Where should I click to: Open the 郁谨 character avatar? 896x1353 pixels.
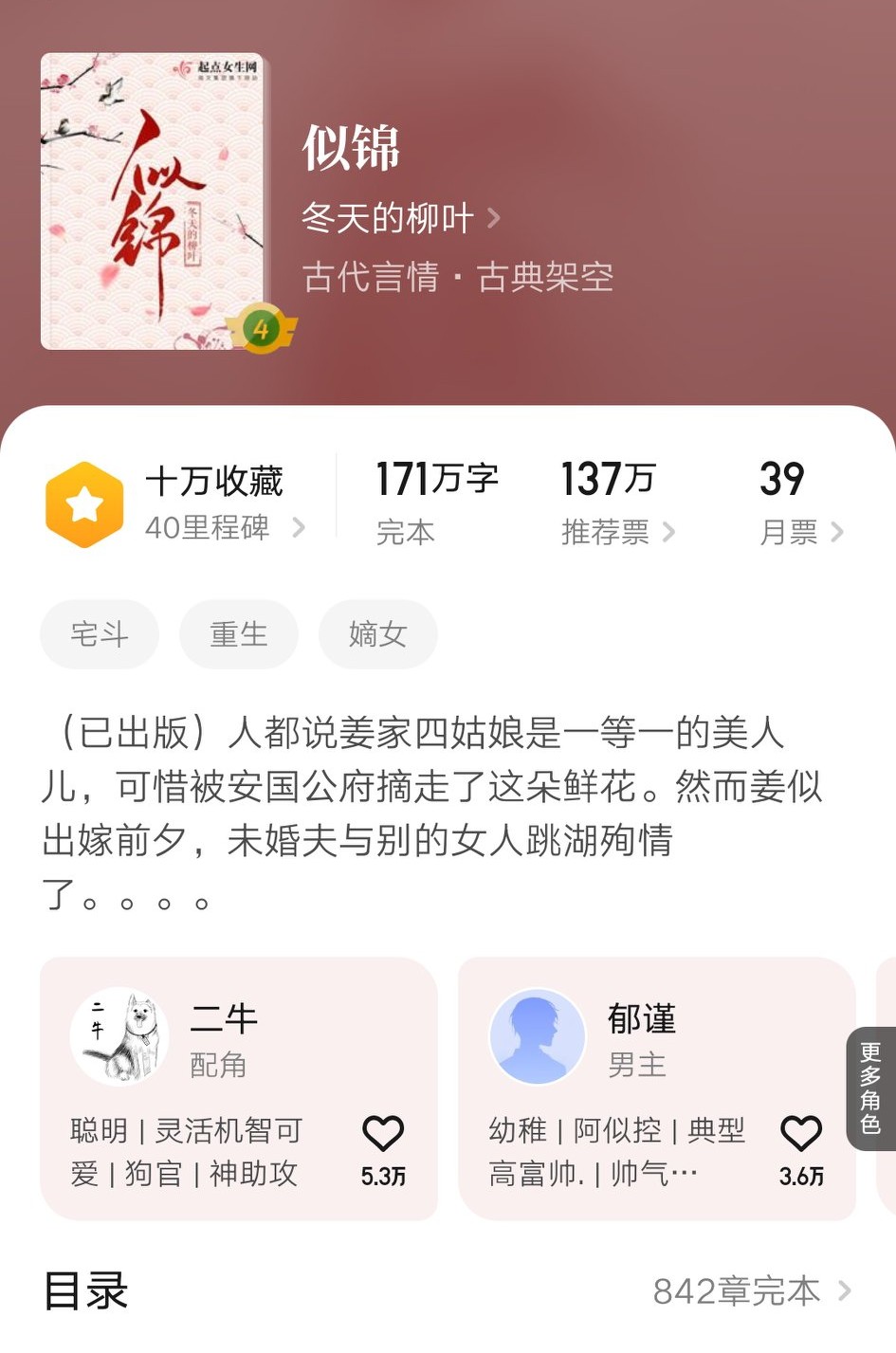pos(537,1036)
